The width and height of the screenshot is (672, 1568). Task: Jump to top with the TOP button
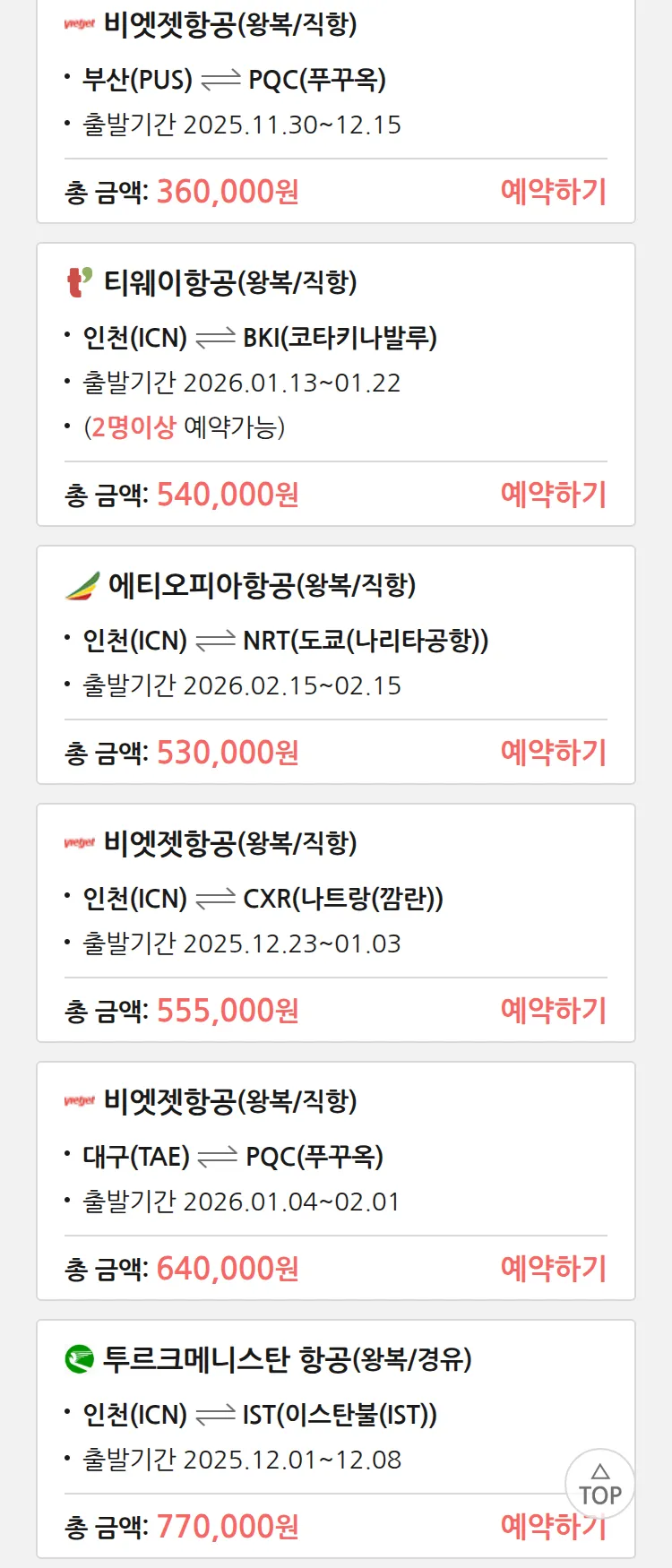pyautogui.click(x=599, y=1484)
